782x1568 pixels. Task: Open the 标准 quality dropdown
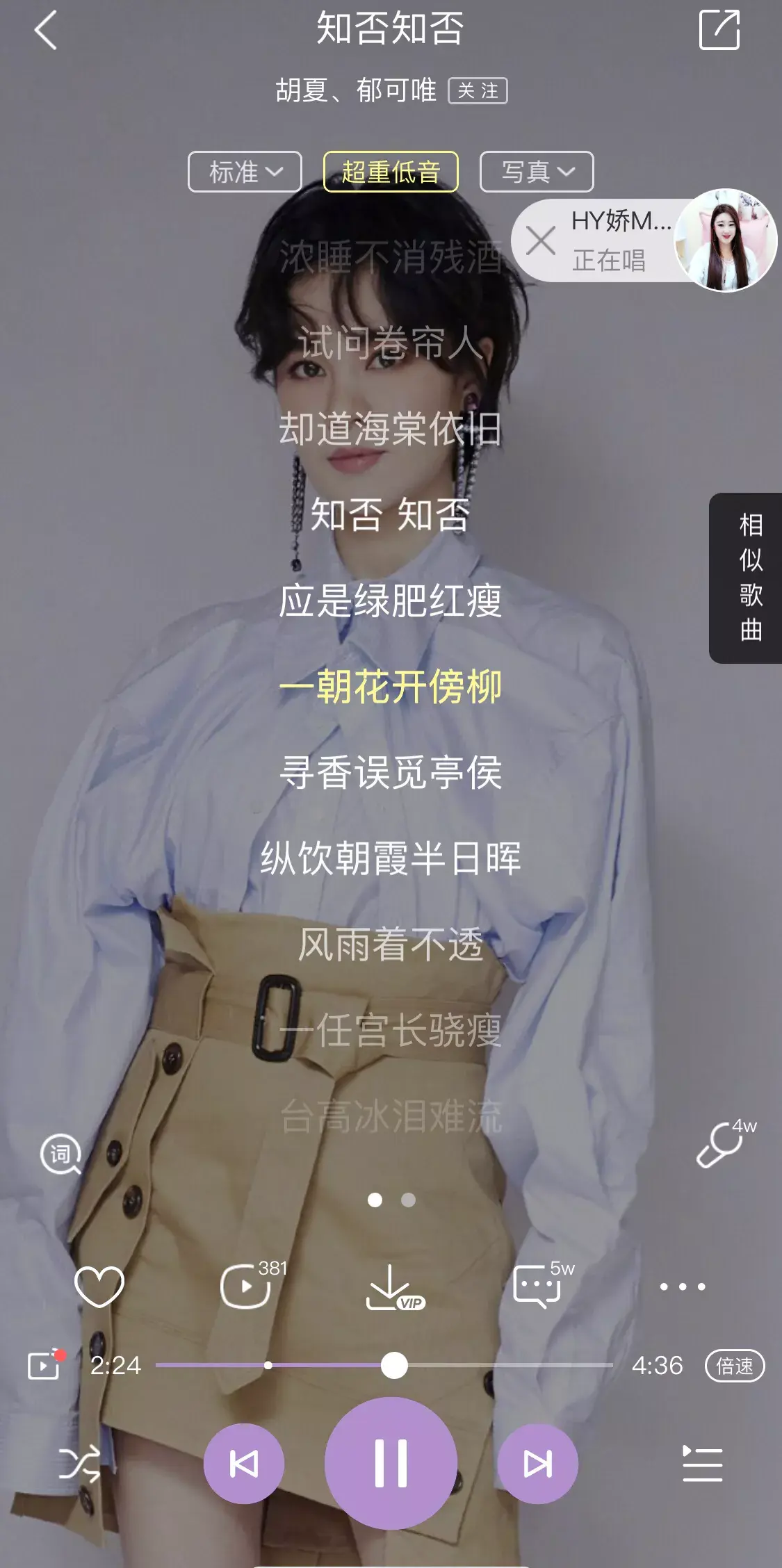click(x=245, y=172)
